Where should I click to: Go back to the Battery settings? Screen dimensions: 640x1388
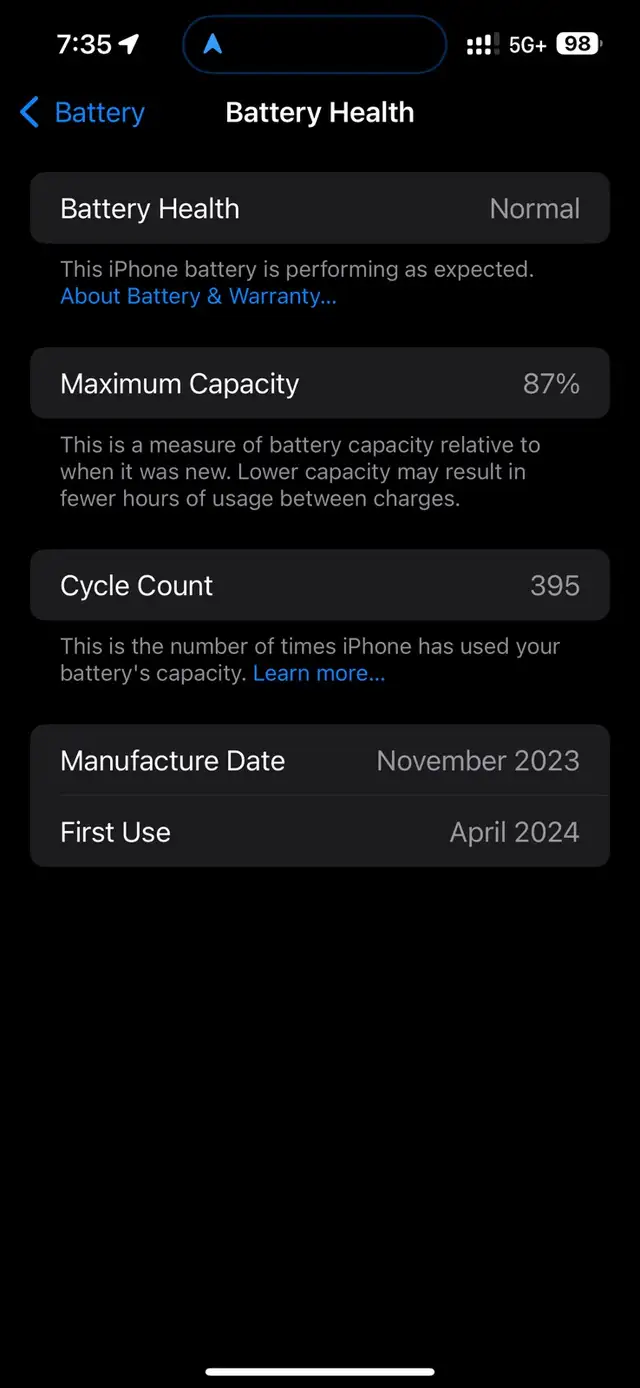click(x=82, y=113)
